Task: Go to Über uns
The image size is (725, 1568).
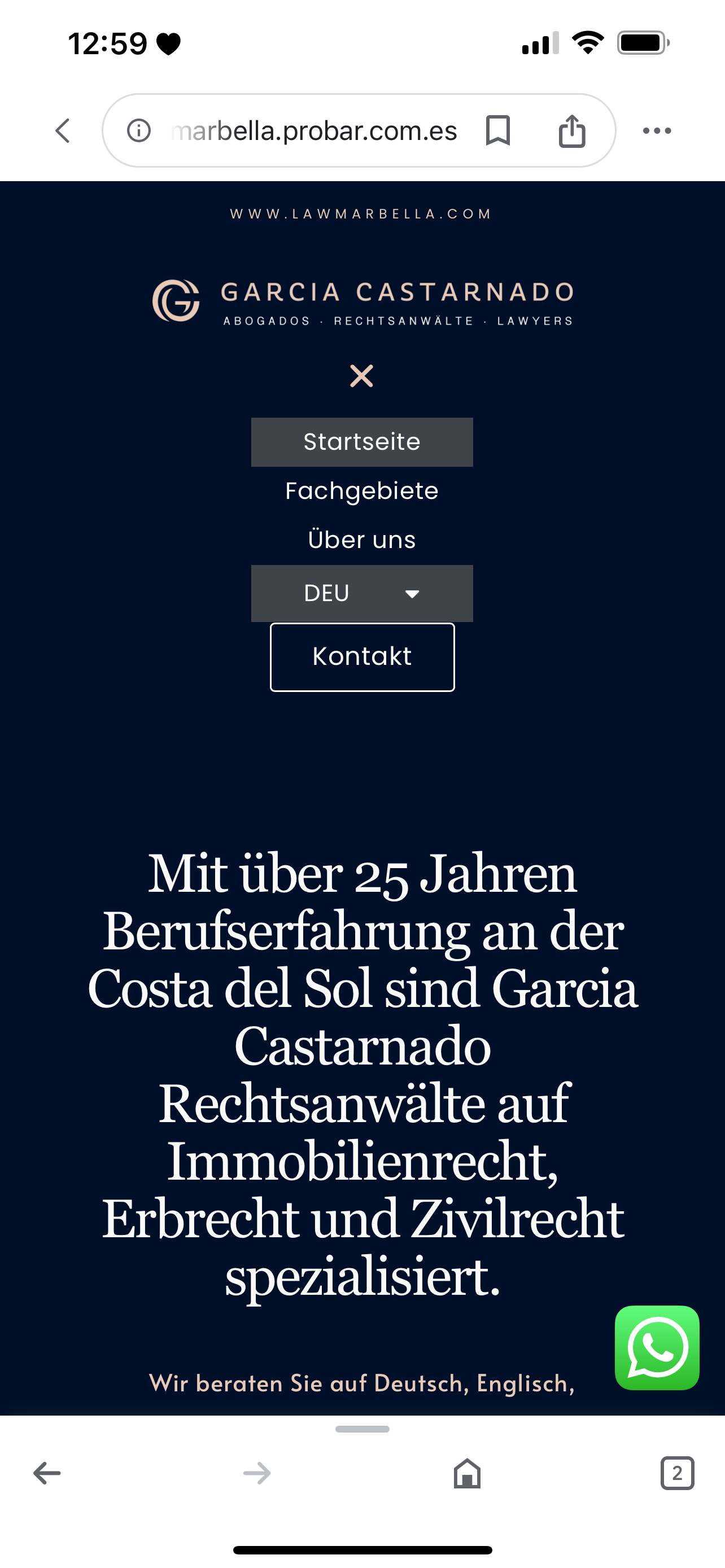Action: pyautogui.click(x=362, y=540)
